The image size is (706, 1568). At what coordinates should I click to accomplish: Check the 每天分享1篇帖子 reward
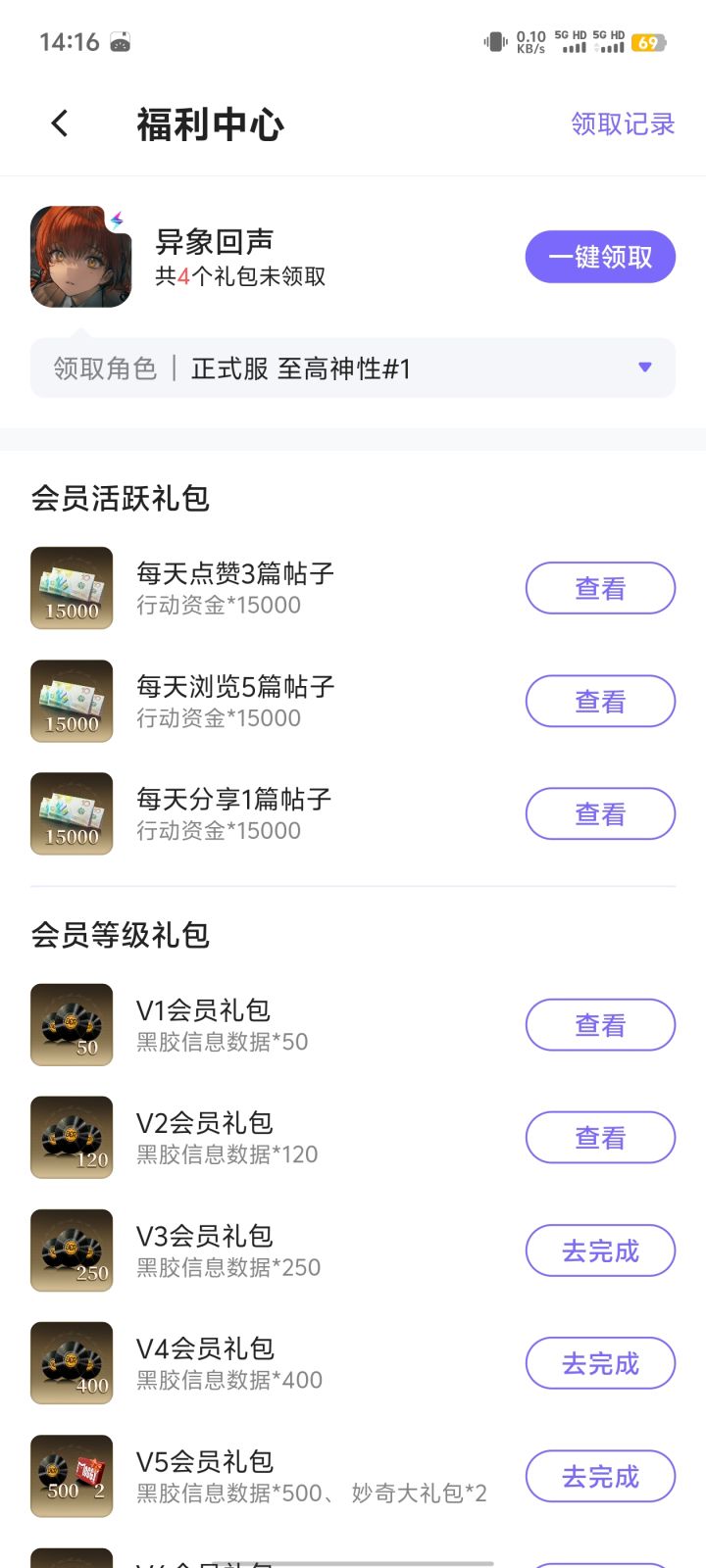tap(600, 814)
